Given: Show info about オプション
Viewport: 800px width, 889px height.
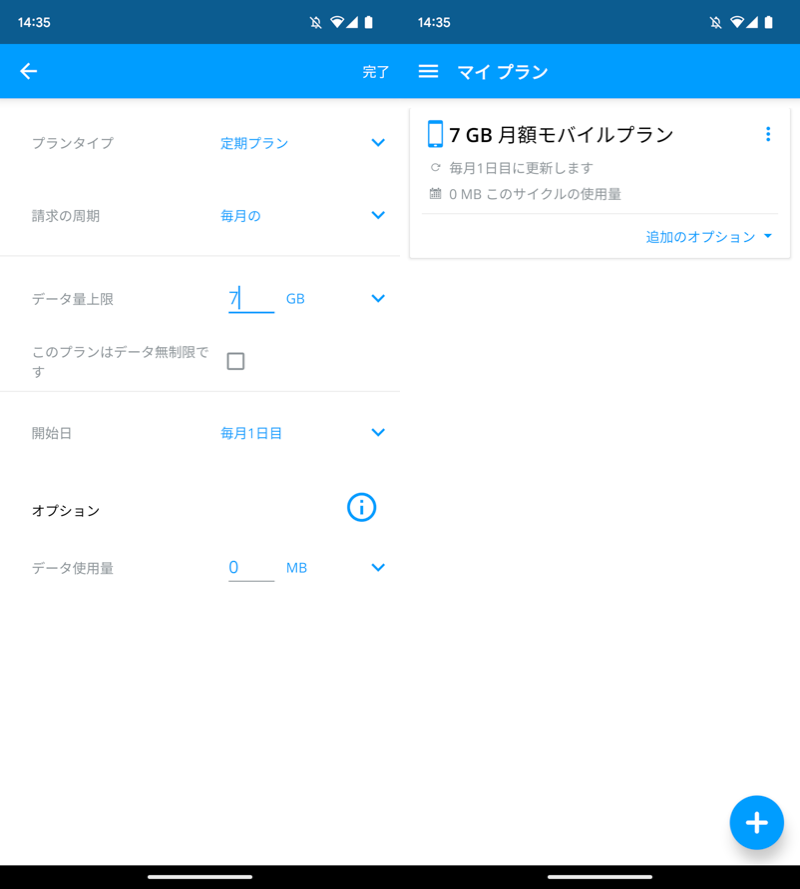Looking at the screenshot, I should (361, 508).
